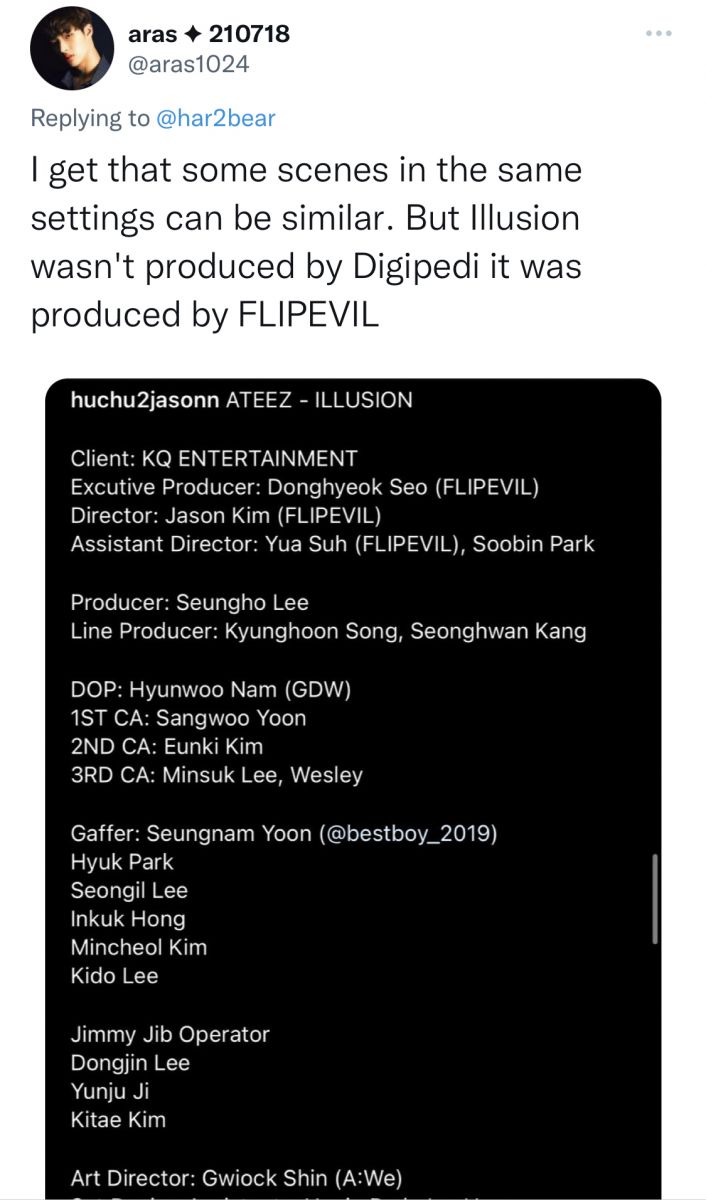Open the aras 210718 display name
The image size is (706, 1200).
(208, 34)
